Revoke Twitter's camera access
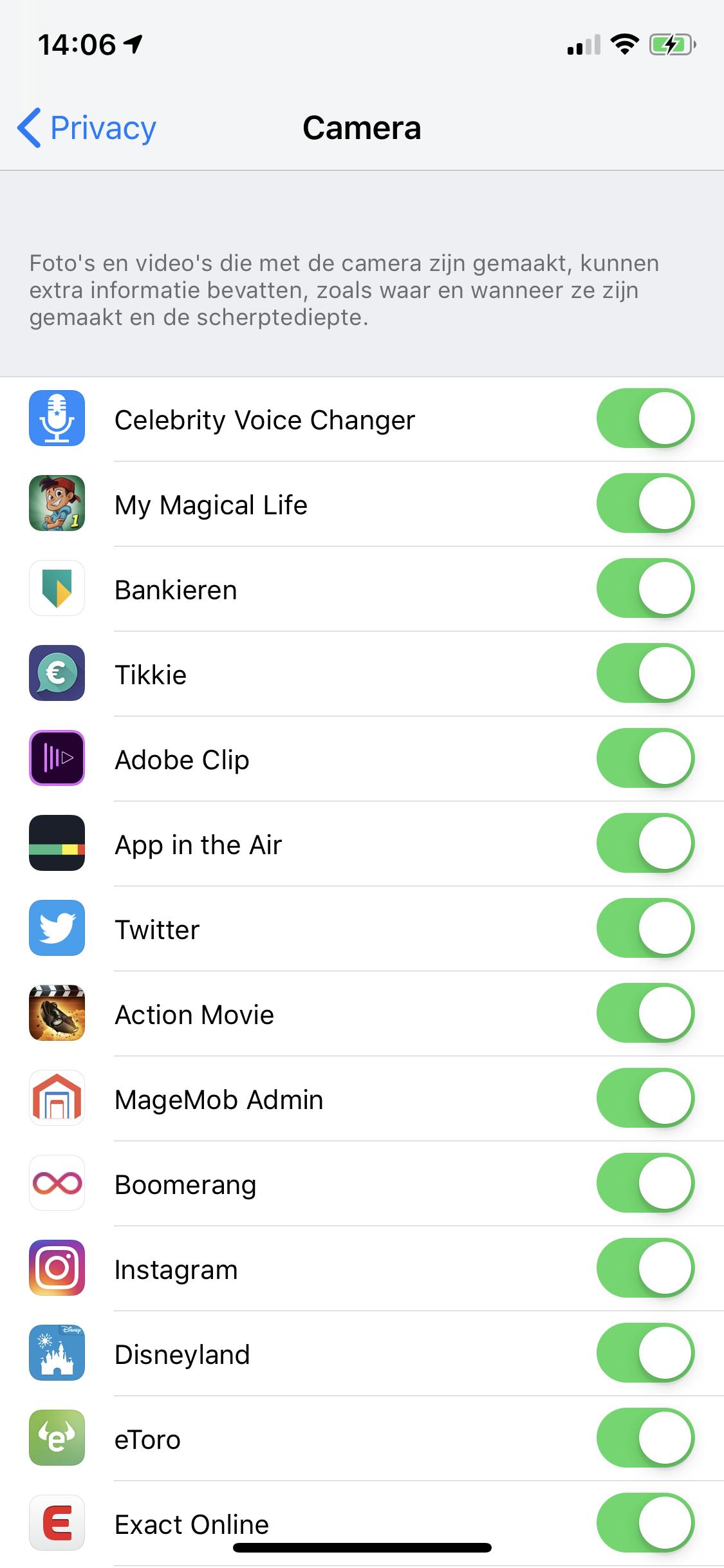 coord(645,928)
